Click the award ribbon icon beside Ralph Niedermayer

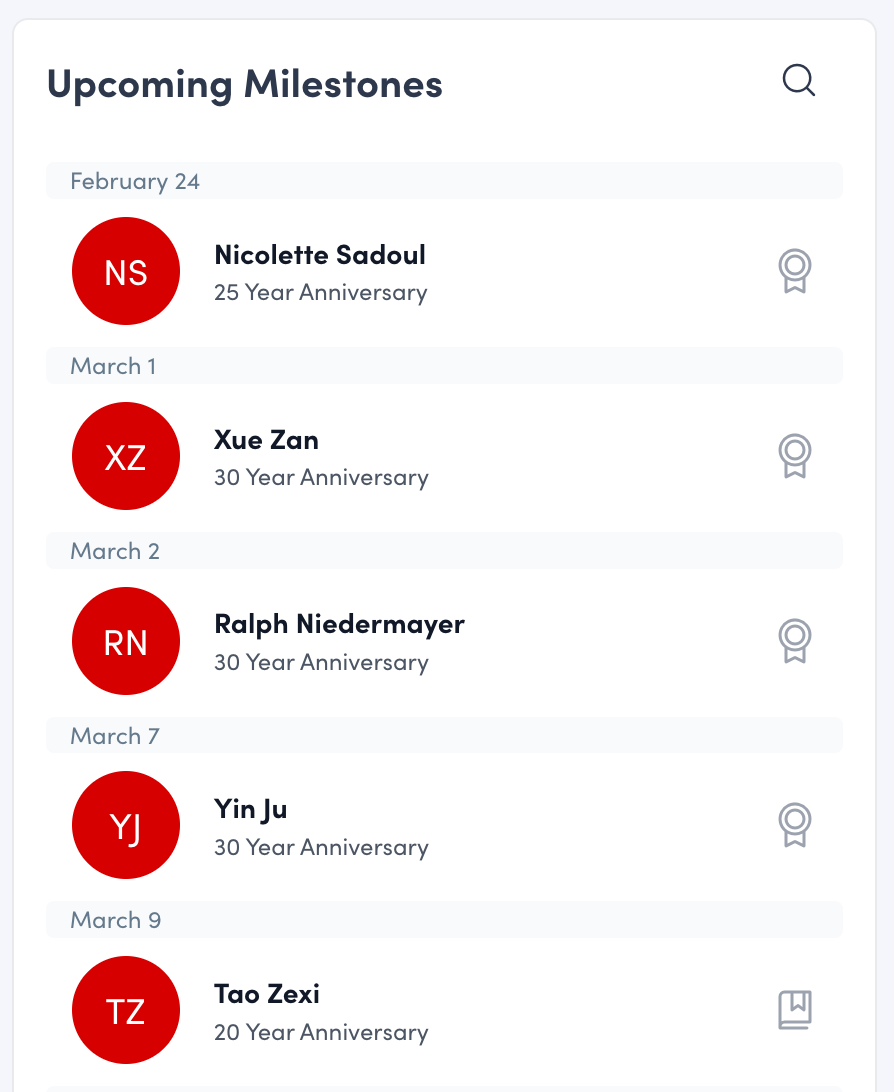794,641
